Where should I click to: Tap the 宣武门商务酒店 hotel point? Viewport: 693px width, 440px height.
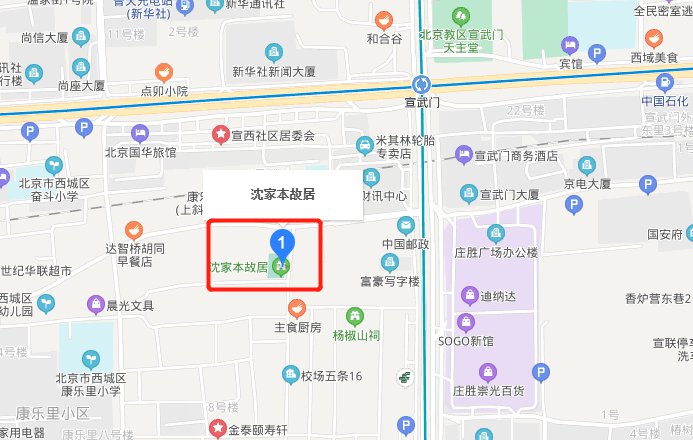(463, 155)
